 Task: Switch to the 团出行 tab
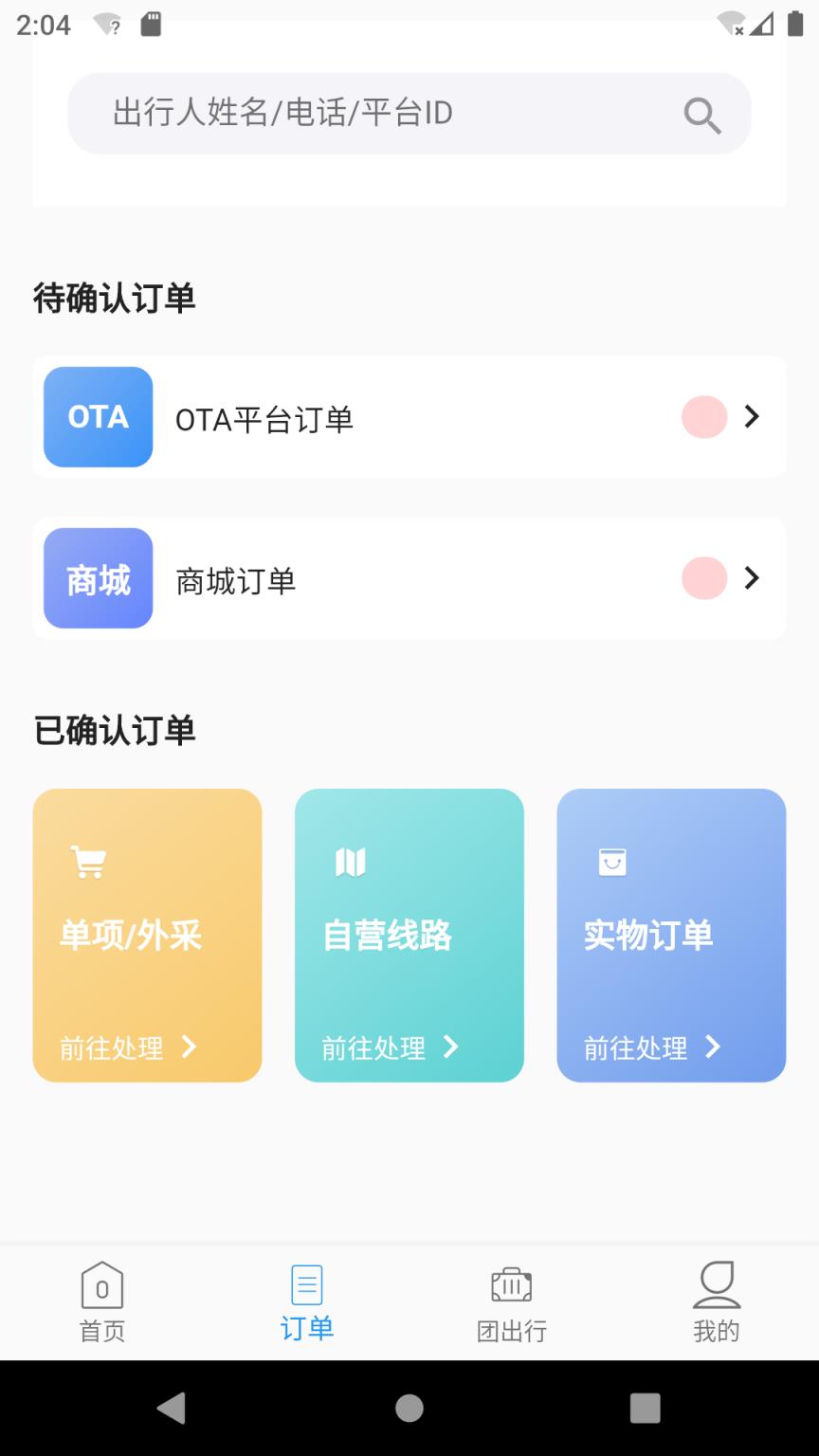pyautogui.click(x=511, y=1303)
